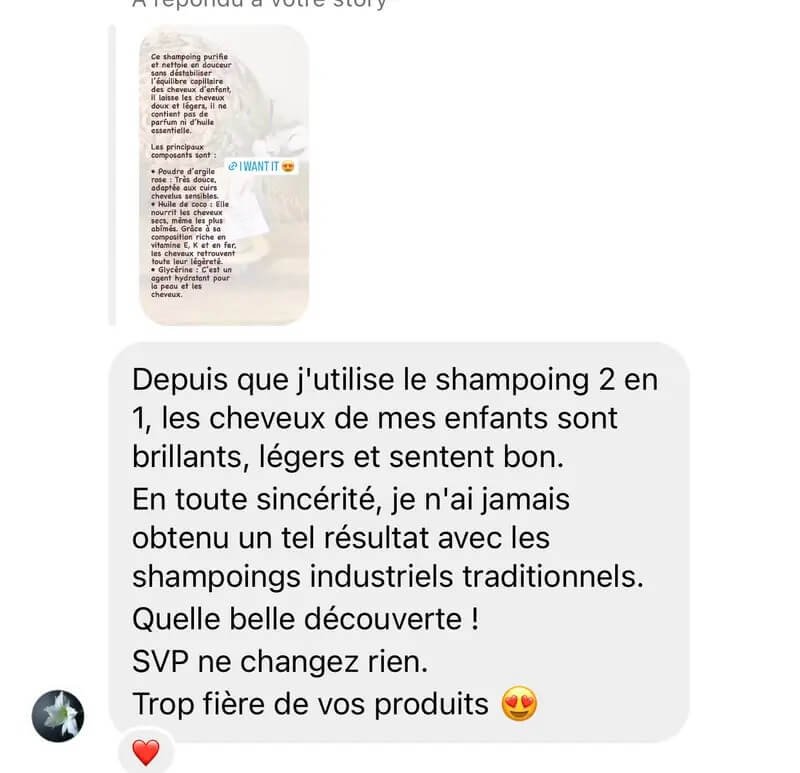The image size is (800, 773).
Task: Open the sender's profile picture
Action: coord(59,715)
